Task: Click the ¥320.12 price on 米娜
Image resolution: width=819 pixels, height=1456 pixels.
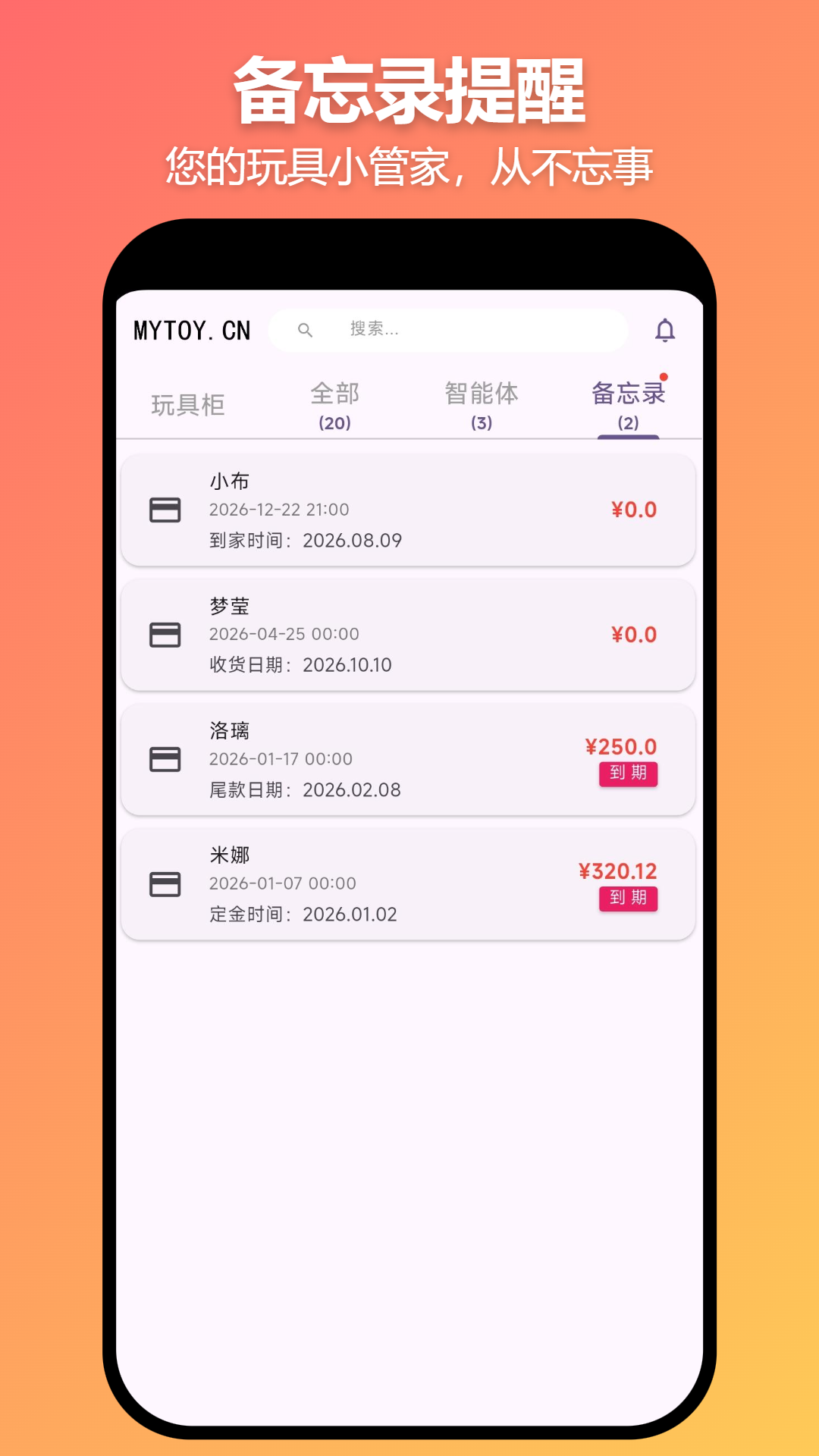Action: coord(617,871)
